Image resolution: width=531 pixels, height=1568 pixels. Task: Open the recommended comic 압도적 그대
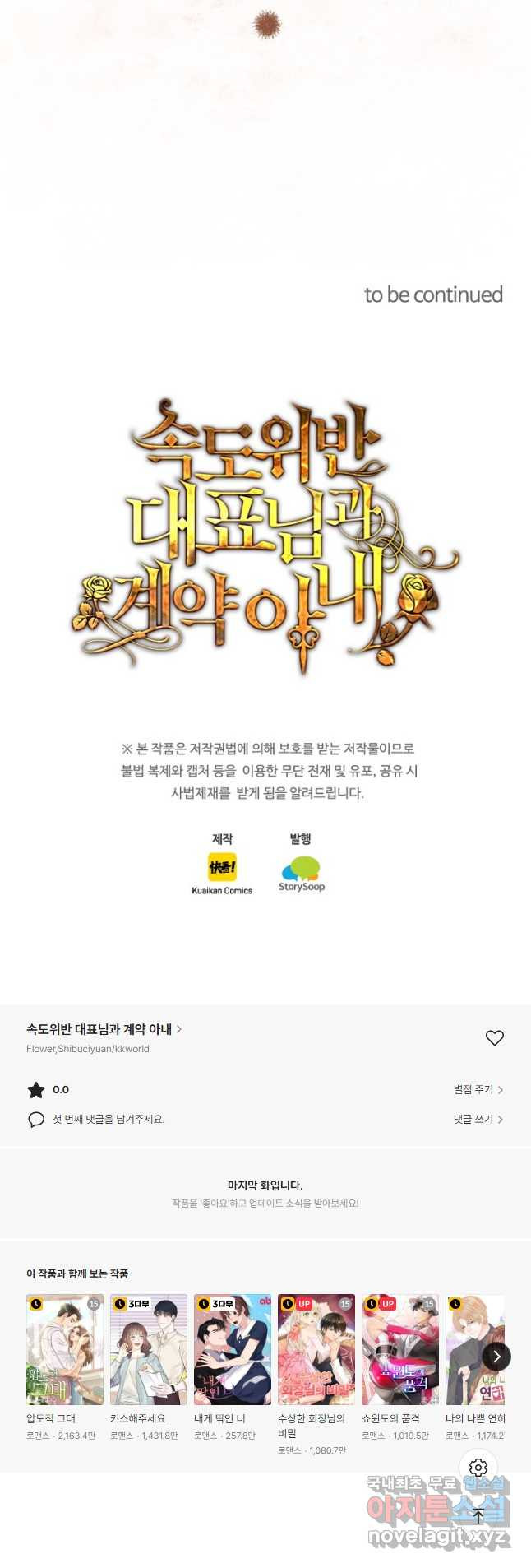65,1350
